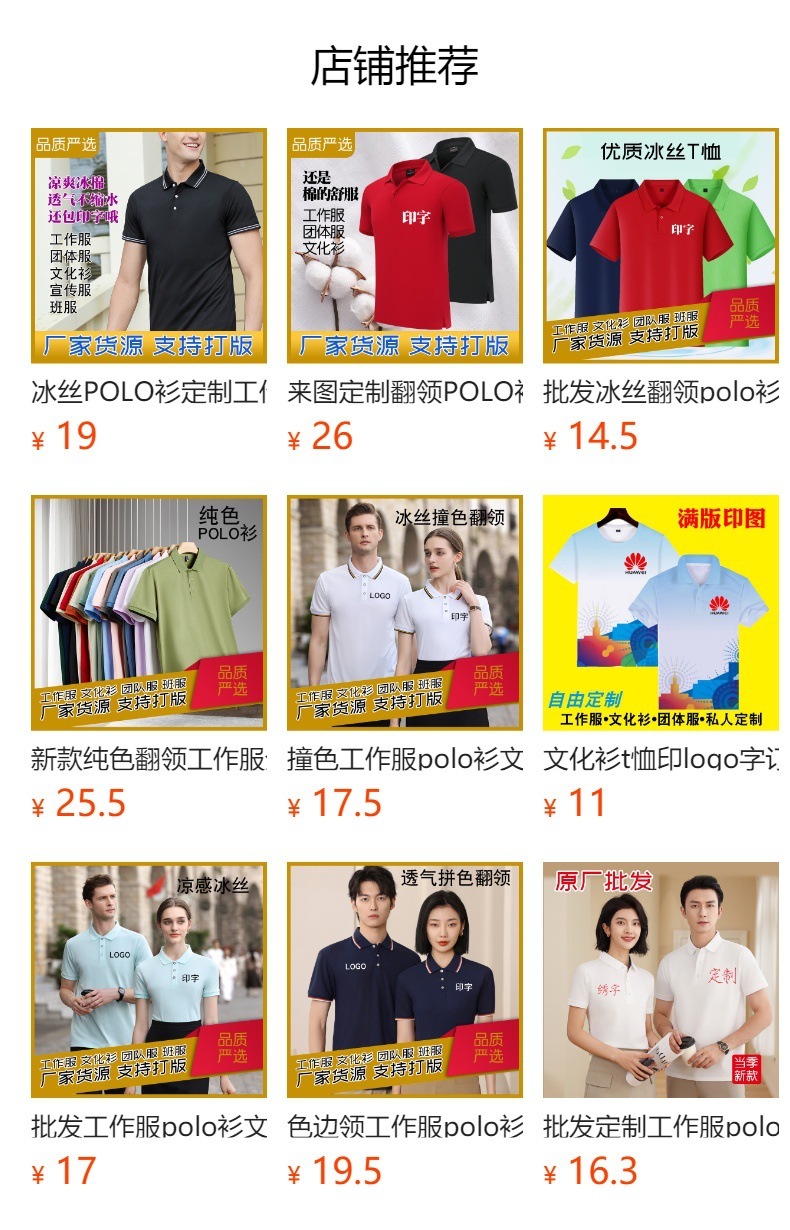Open the ¥17 批发工作服polo衫 item
Viewport: 790px width, 1230px height.
pos(149,980)
